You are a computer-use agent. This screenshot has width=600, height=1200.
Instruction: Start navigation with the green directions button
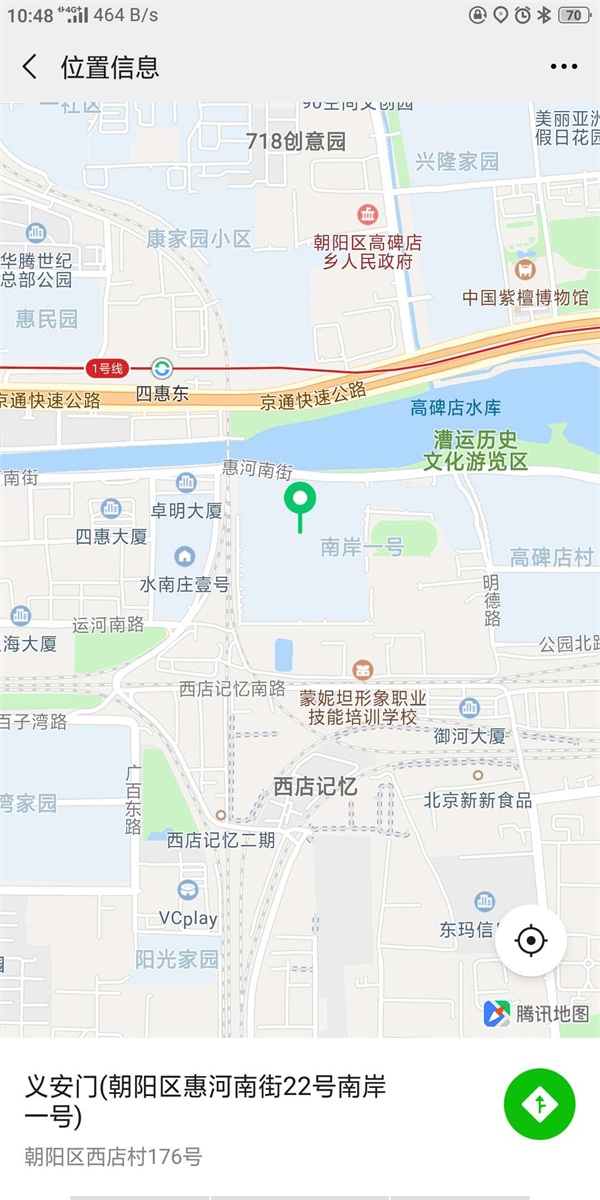pyautogui.click(x=540, y=1104)
